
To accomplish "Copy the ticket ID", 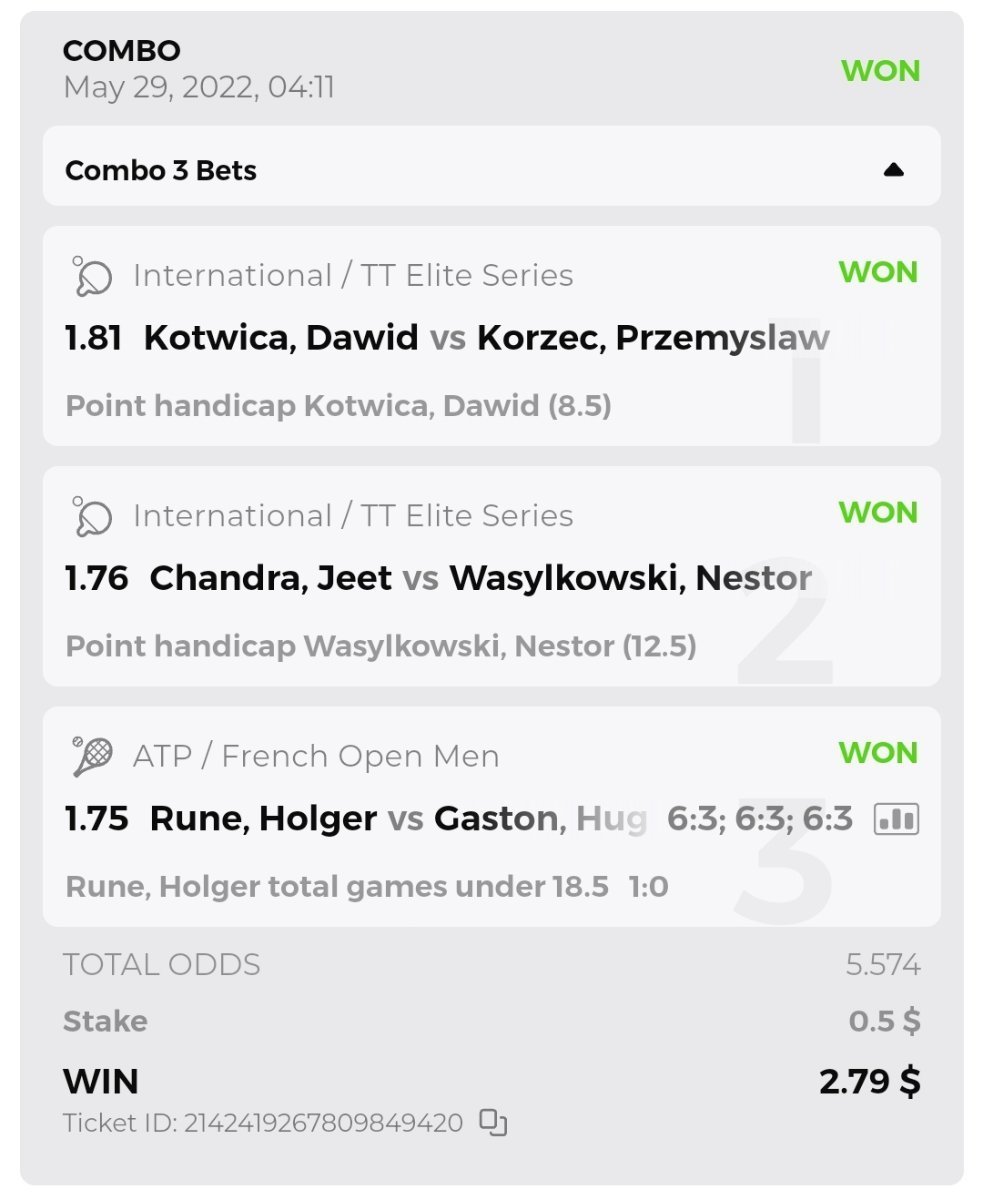I will point(493,1123).
